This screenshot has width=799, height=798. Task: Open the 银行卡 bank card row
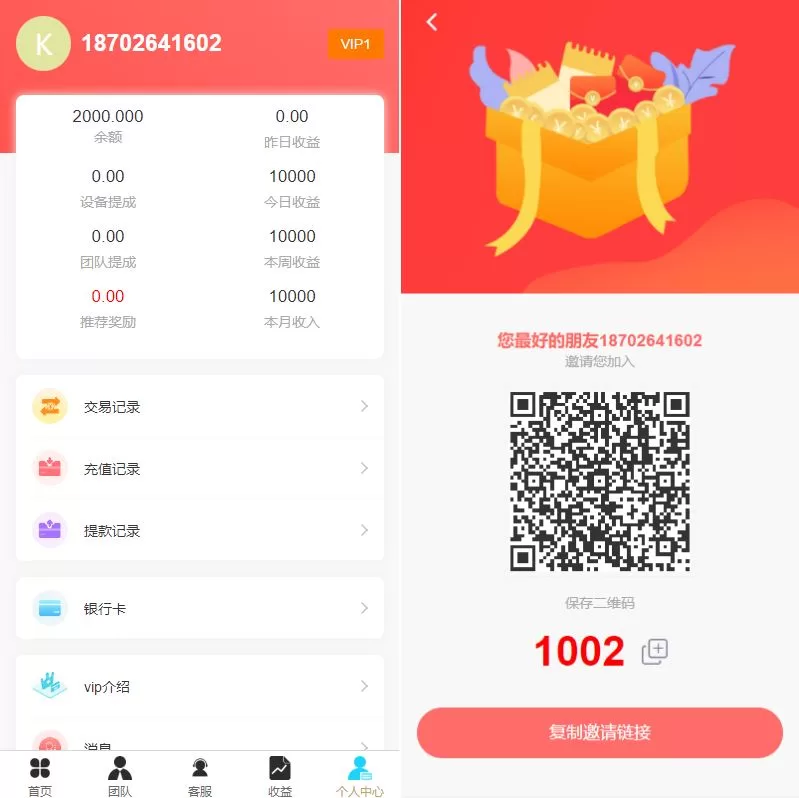200,609
